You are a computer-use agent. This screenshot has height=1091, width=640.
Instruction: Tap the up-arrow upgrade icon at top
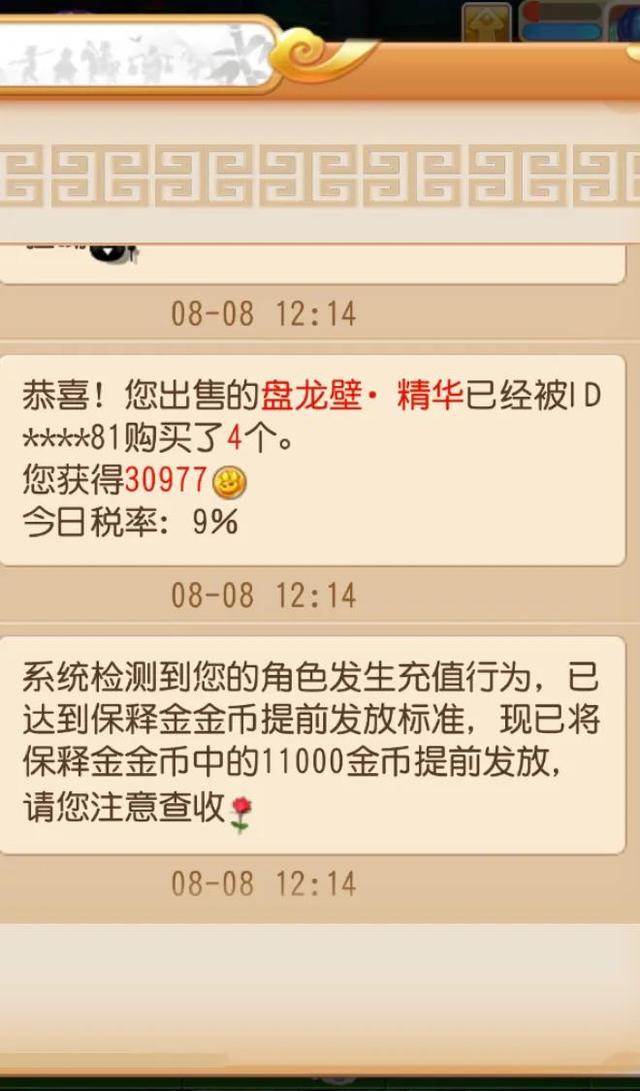tap(487, 23)
